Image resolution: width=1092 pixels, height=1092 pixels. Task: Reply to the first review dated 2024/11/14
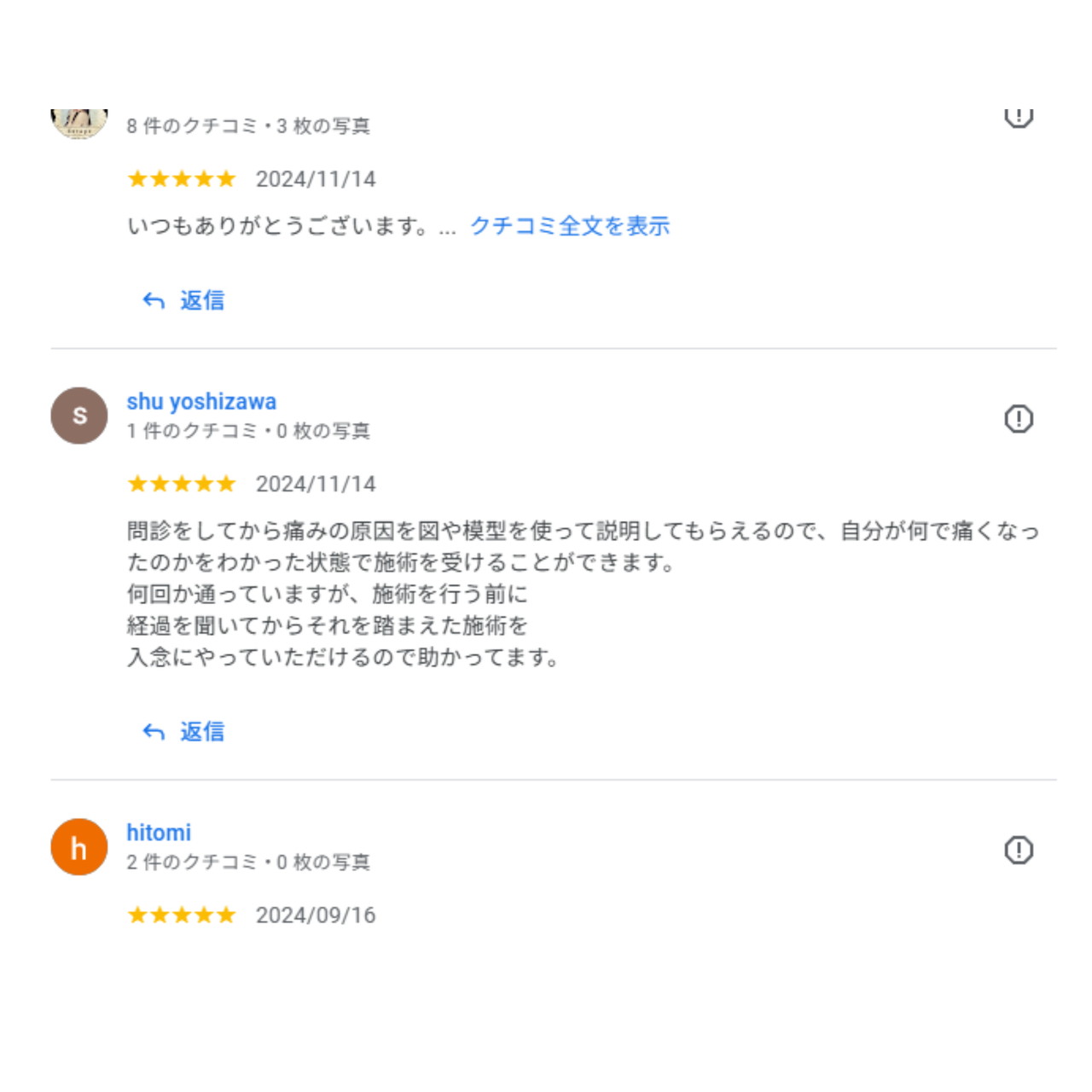[183, 300]
